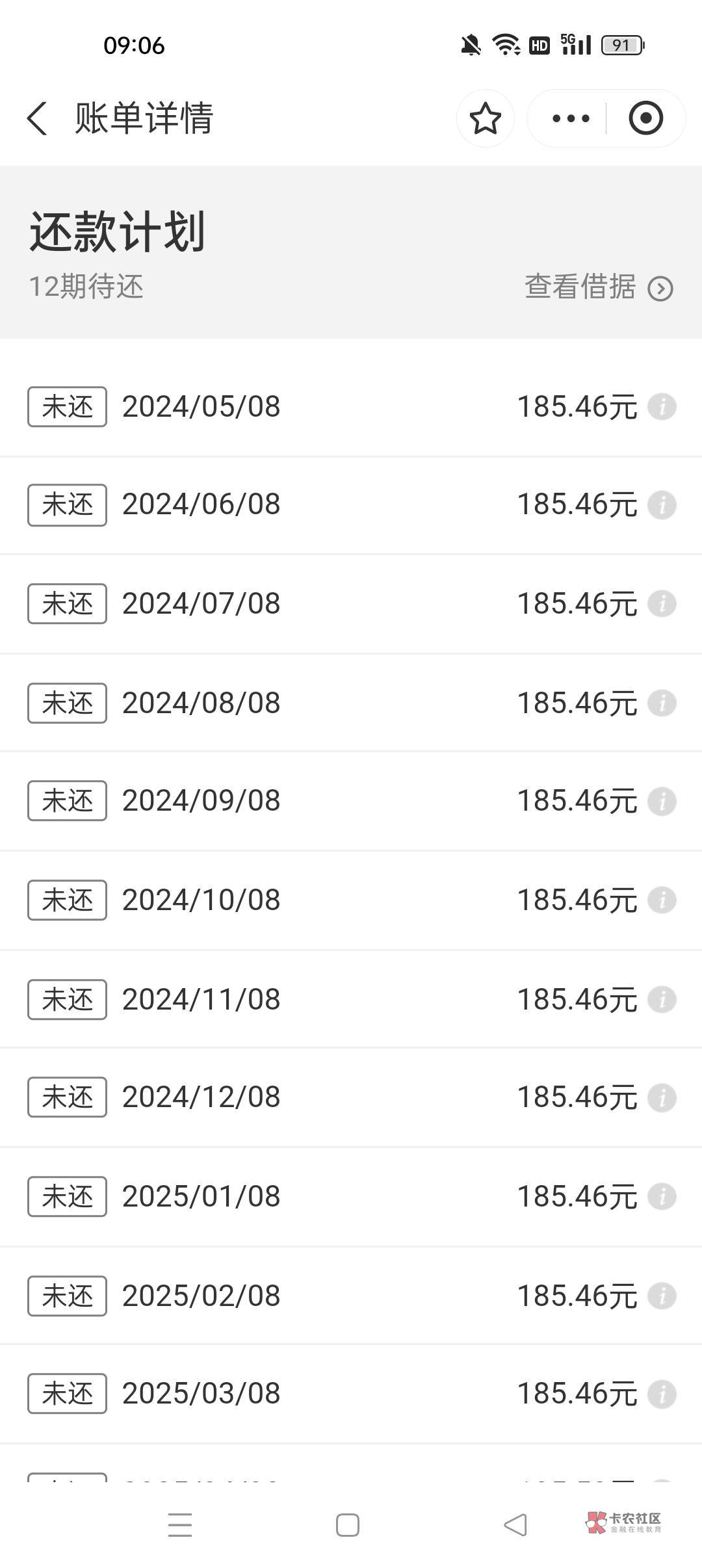Show info for the 2025/03/08 installment
The image size is (702, 1568).
[x=662, y=1394]
